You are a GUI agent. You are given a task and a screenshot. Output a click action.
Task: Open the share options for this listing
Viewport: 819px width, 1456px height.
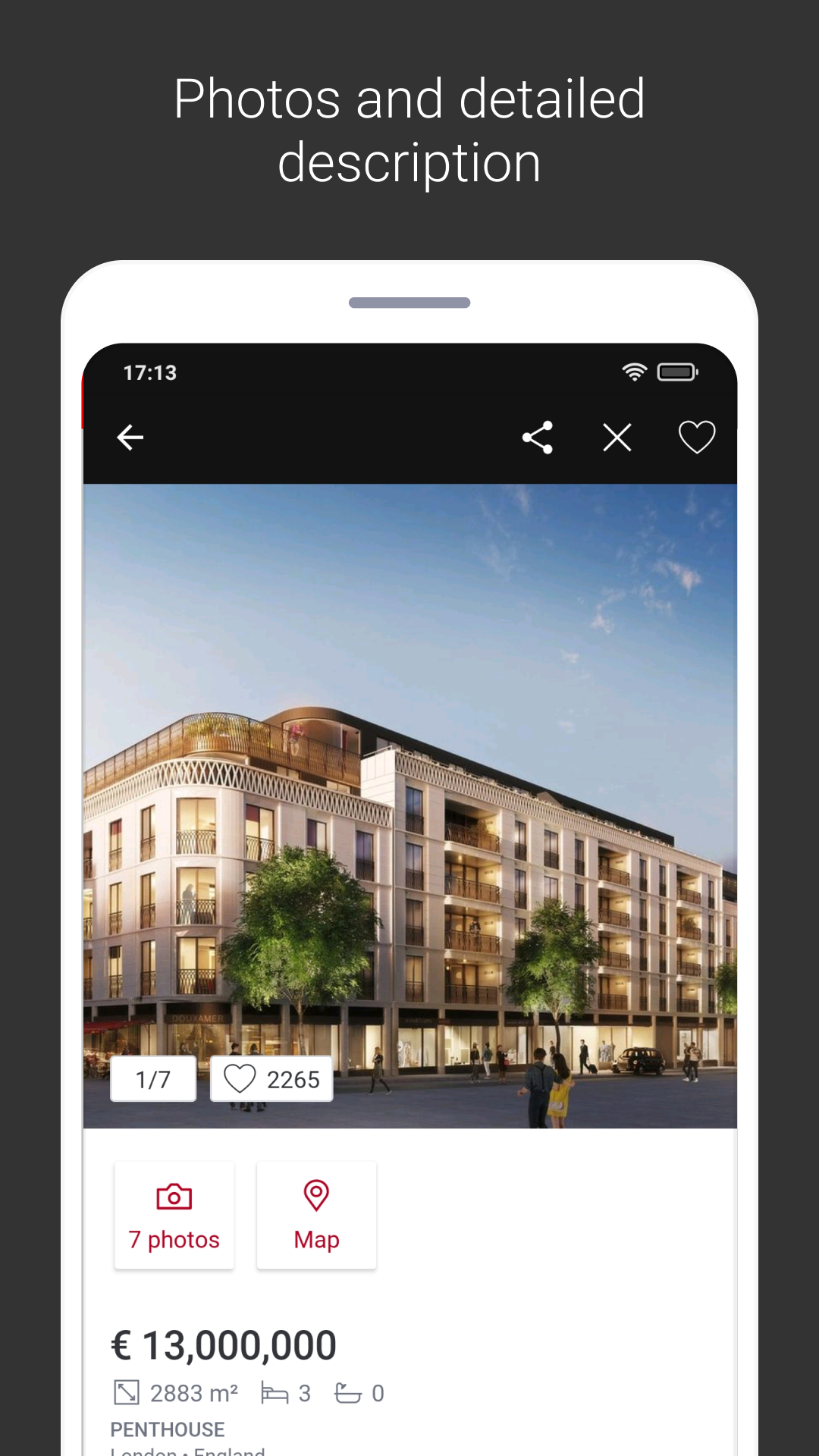[x=538, y=438]
